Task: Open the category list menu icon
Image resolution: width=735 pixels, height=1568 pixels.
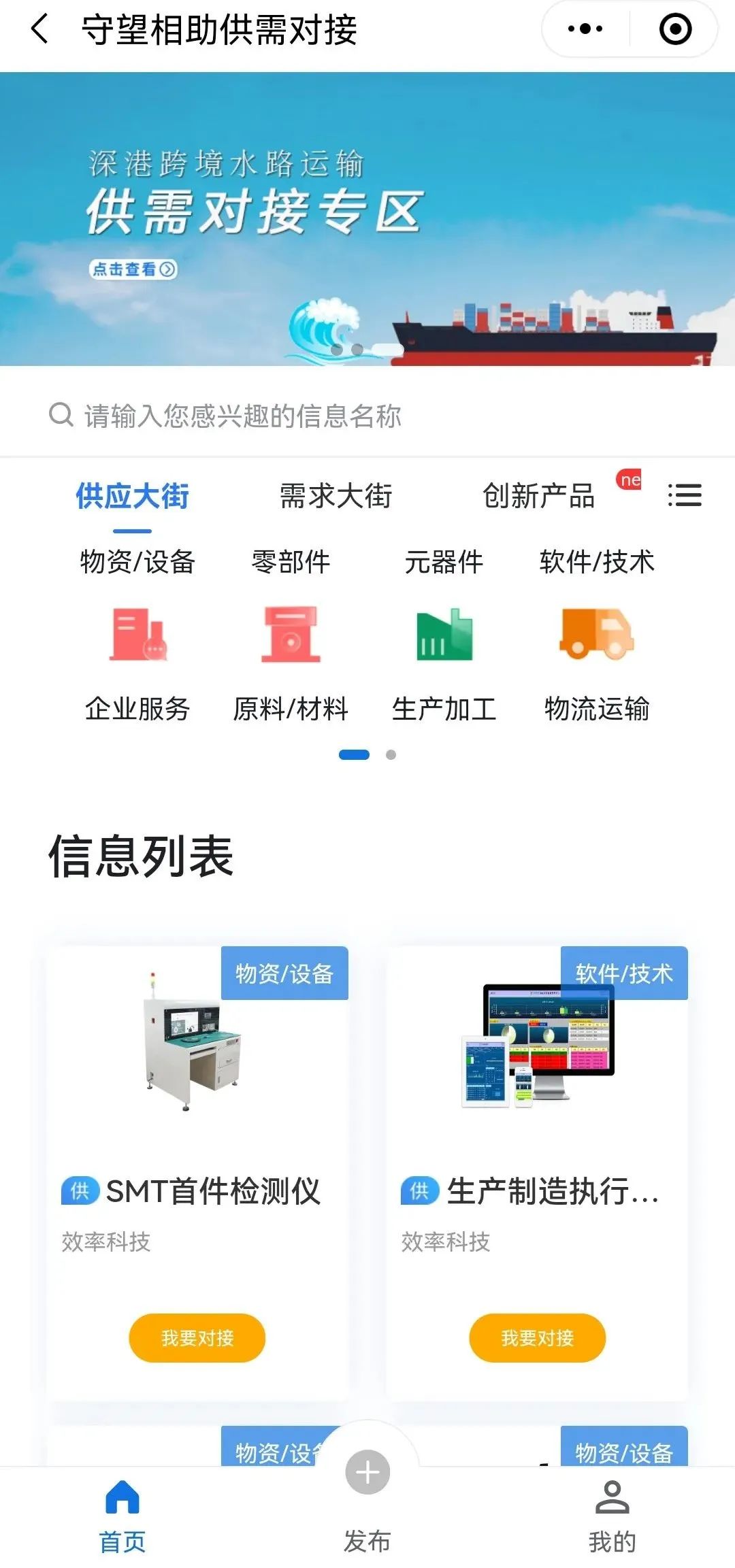Action: (x=684, y=495)
